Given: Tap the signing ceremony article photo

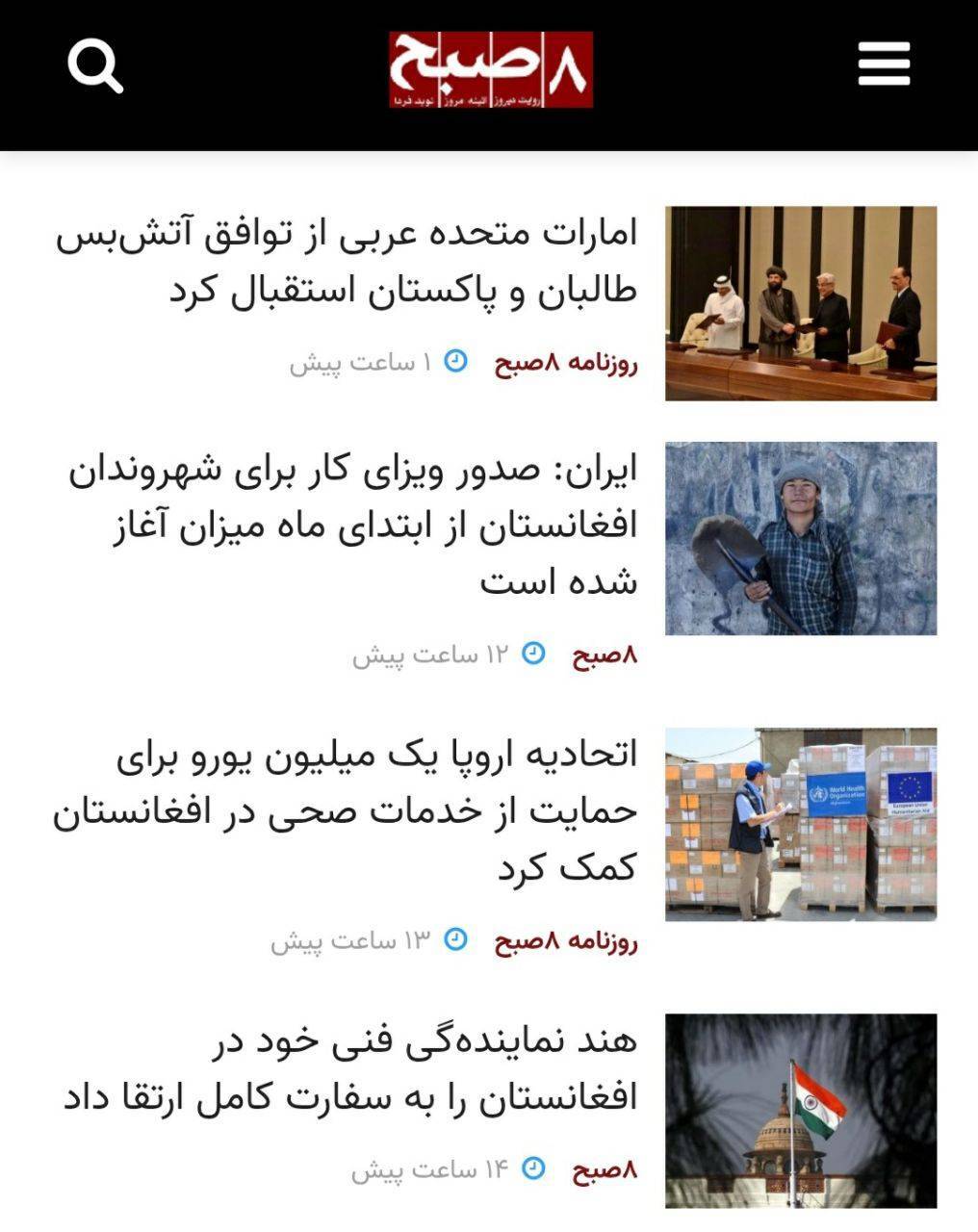Looking at the screenshot, I should click(800, 303).
